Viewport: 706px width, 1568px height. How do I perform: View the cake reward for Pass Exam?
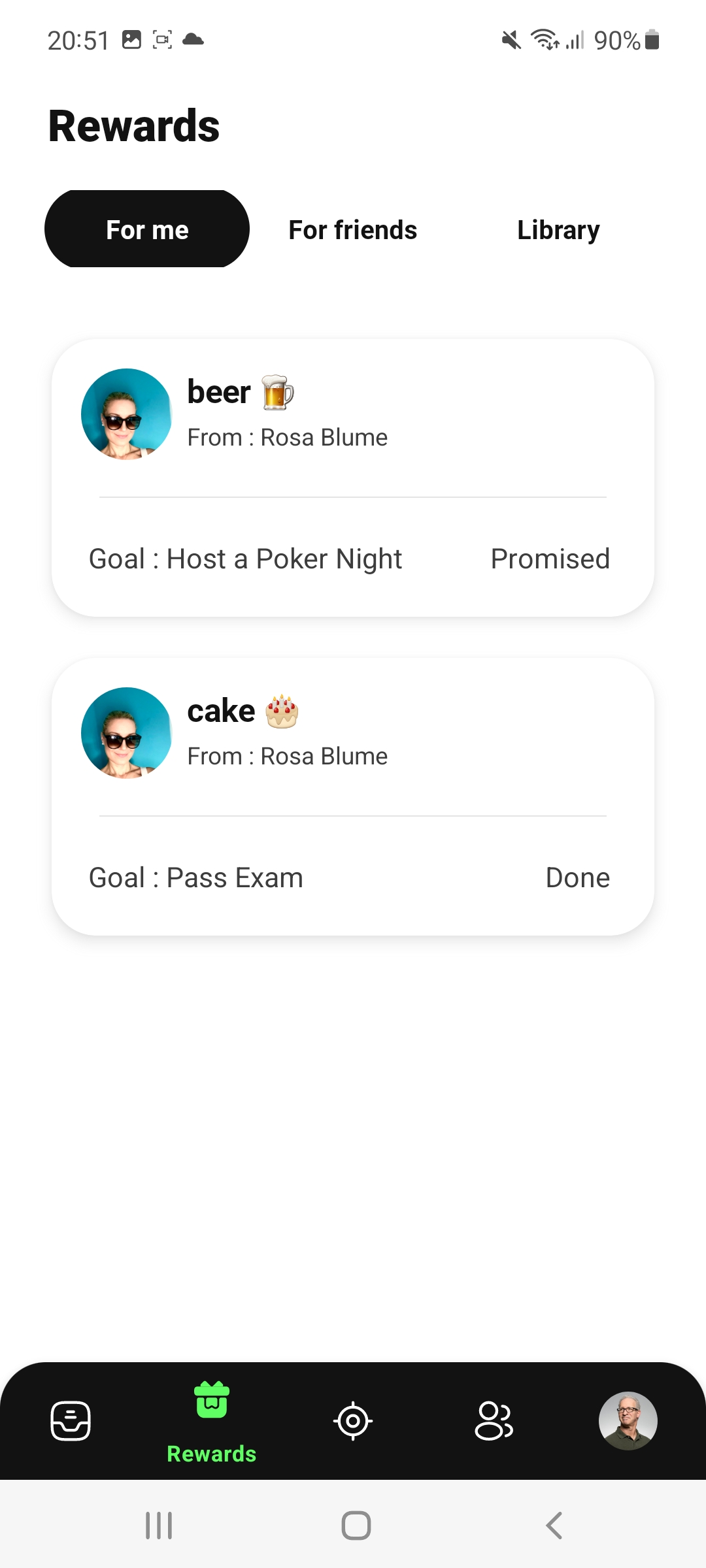353,796
